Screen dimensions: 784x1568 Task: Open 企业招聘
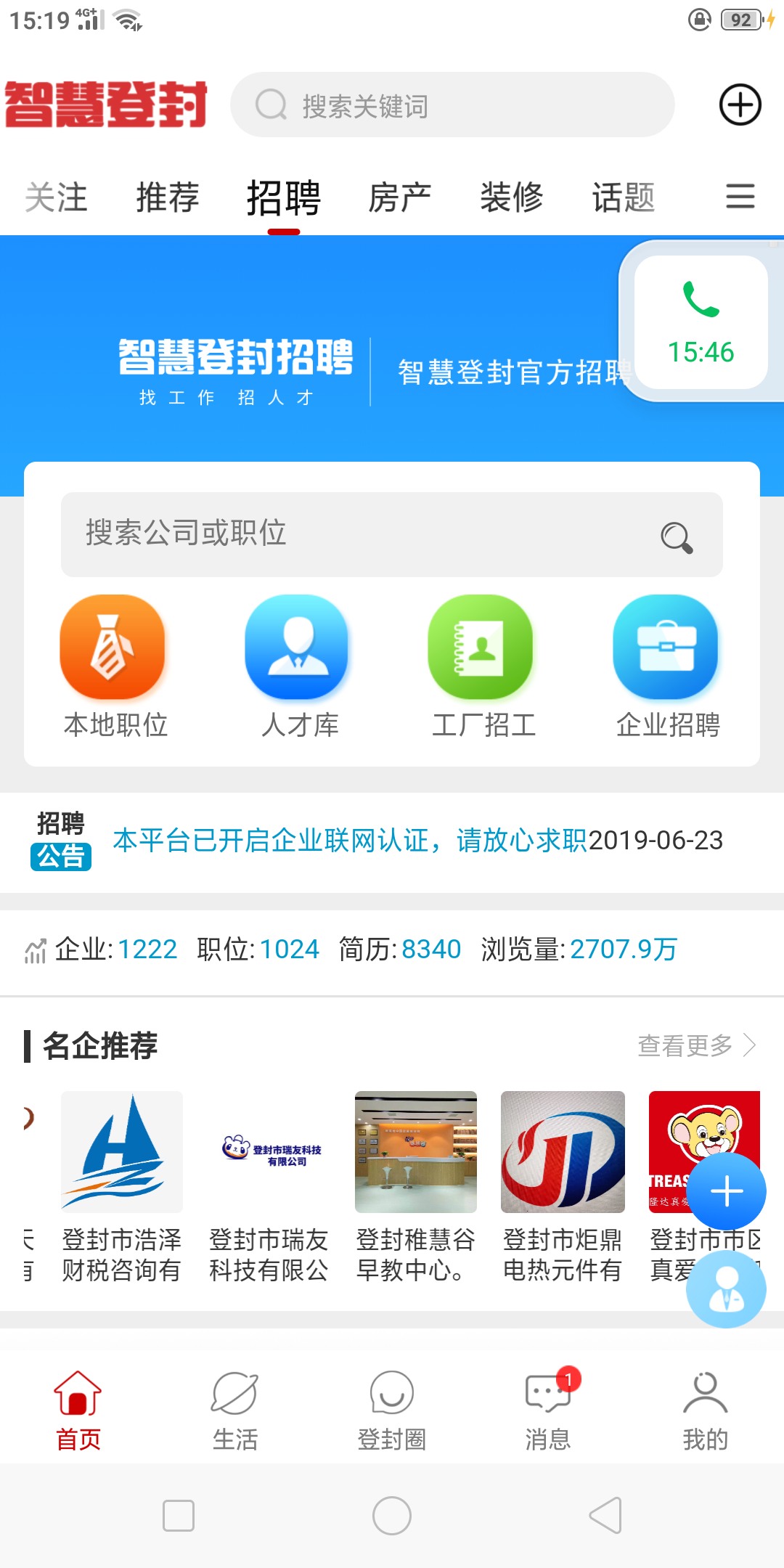click(x=666, y=665)
